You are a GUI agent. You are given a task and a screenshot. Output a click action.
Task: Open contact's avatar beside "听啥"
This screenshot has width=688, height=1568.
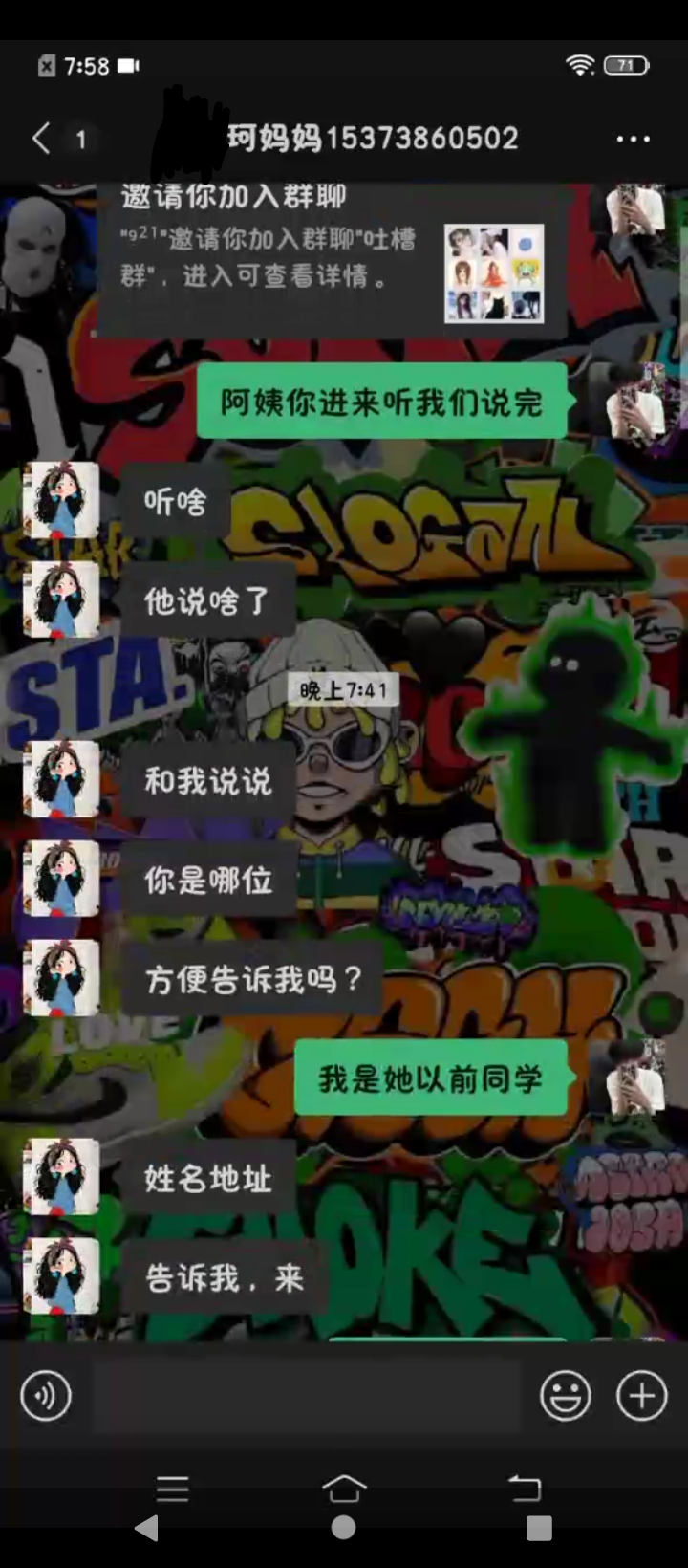61,500
